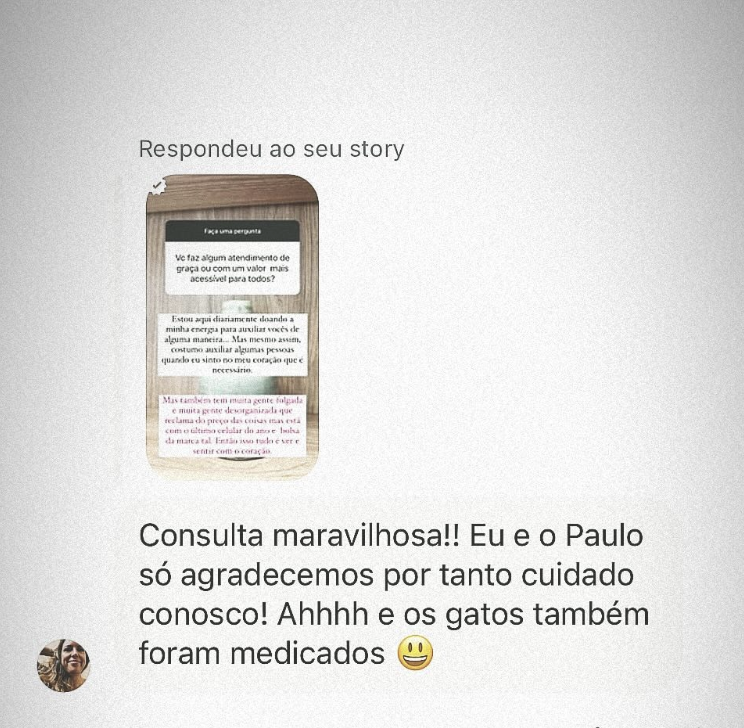This screenshot has width=744, height=728.
Task: Open the sender's profile picture
Action: 63,665
